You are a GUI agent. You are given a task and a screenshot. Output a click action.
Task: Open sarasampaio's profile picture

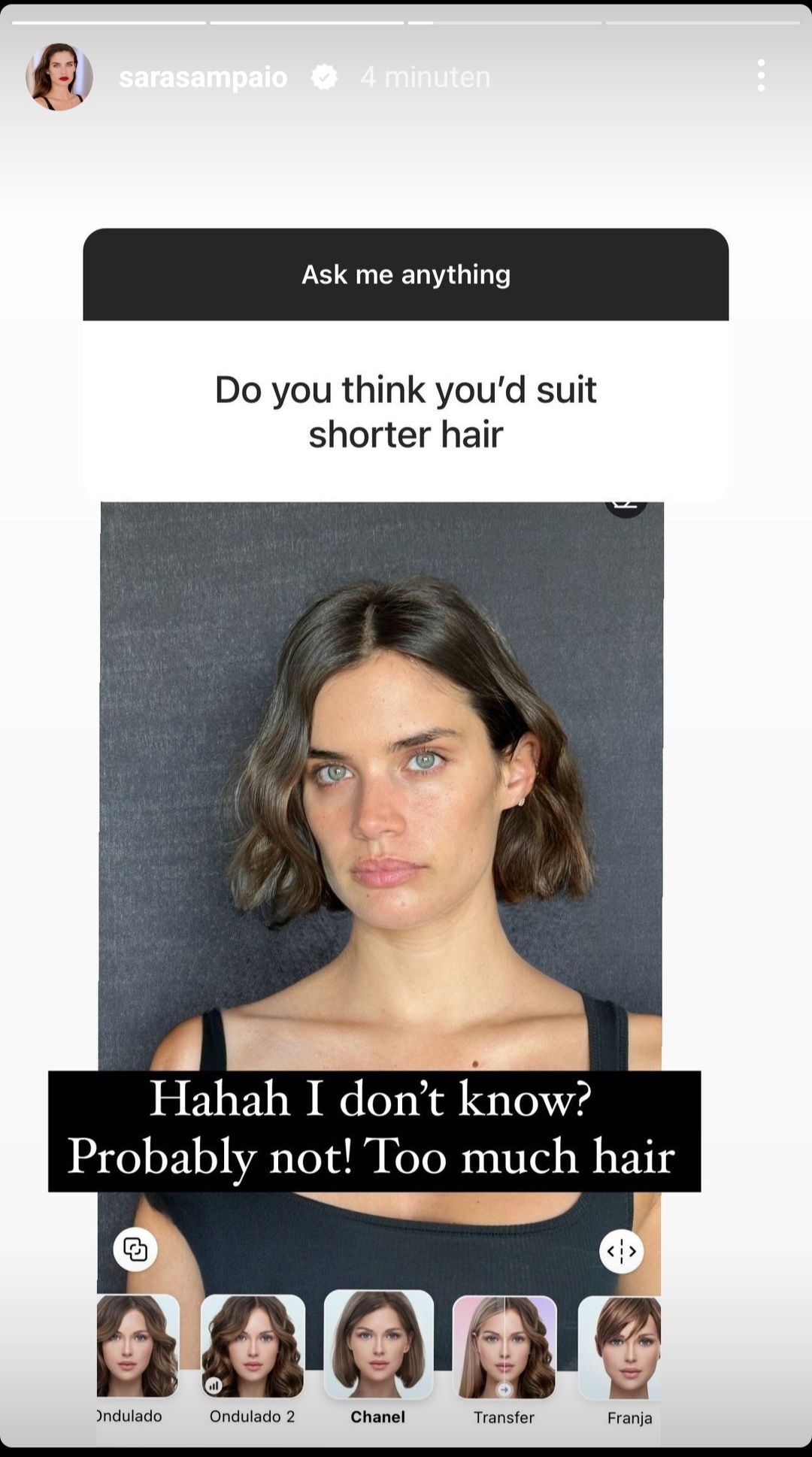pyautogui.click(x=59, y=77)
